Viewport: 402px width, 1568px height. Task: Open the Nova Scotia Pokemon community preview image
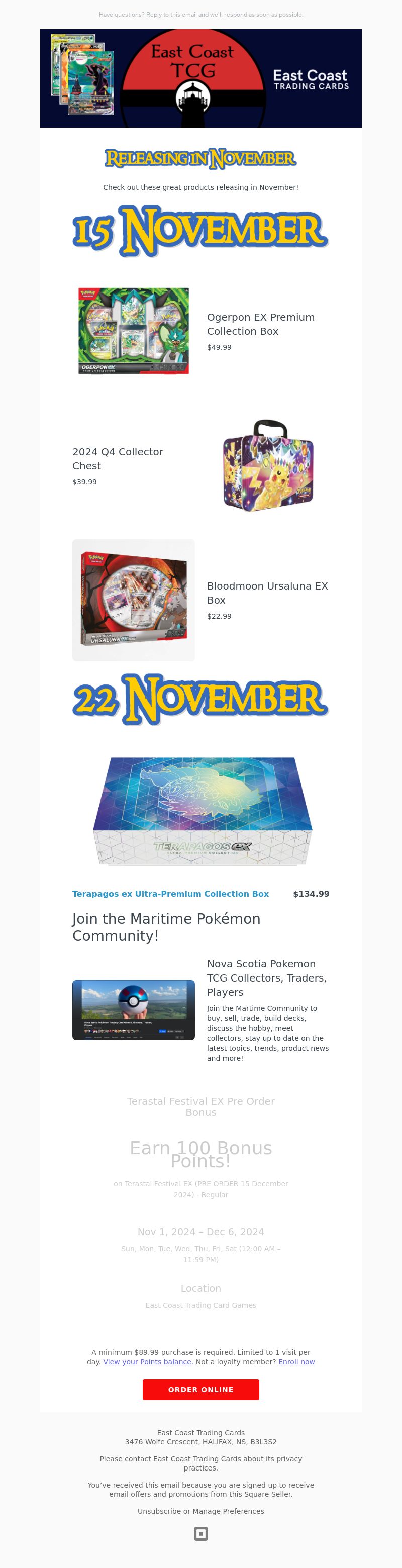(x=134, y=1010)
